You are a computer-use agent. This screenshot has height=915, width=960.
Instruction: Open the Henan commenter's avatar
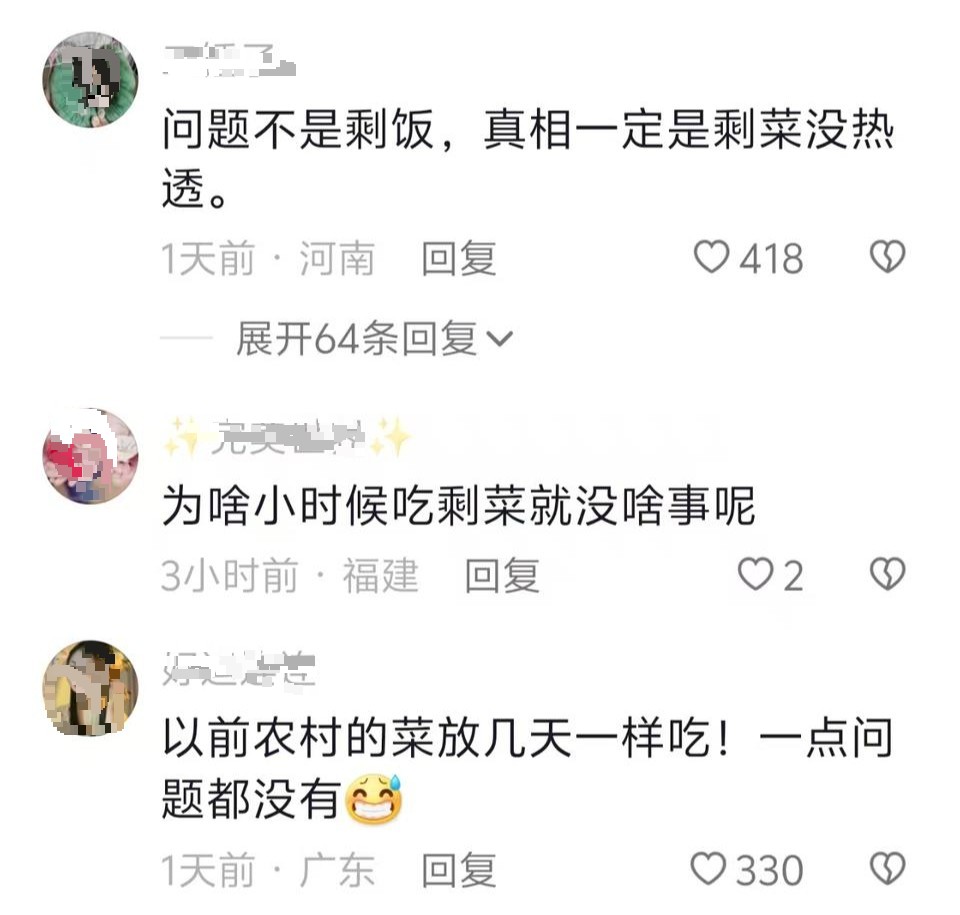[x=90, y=79]
